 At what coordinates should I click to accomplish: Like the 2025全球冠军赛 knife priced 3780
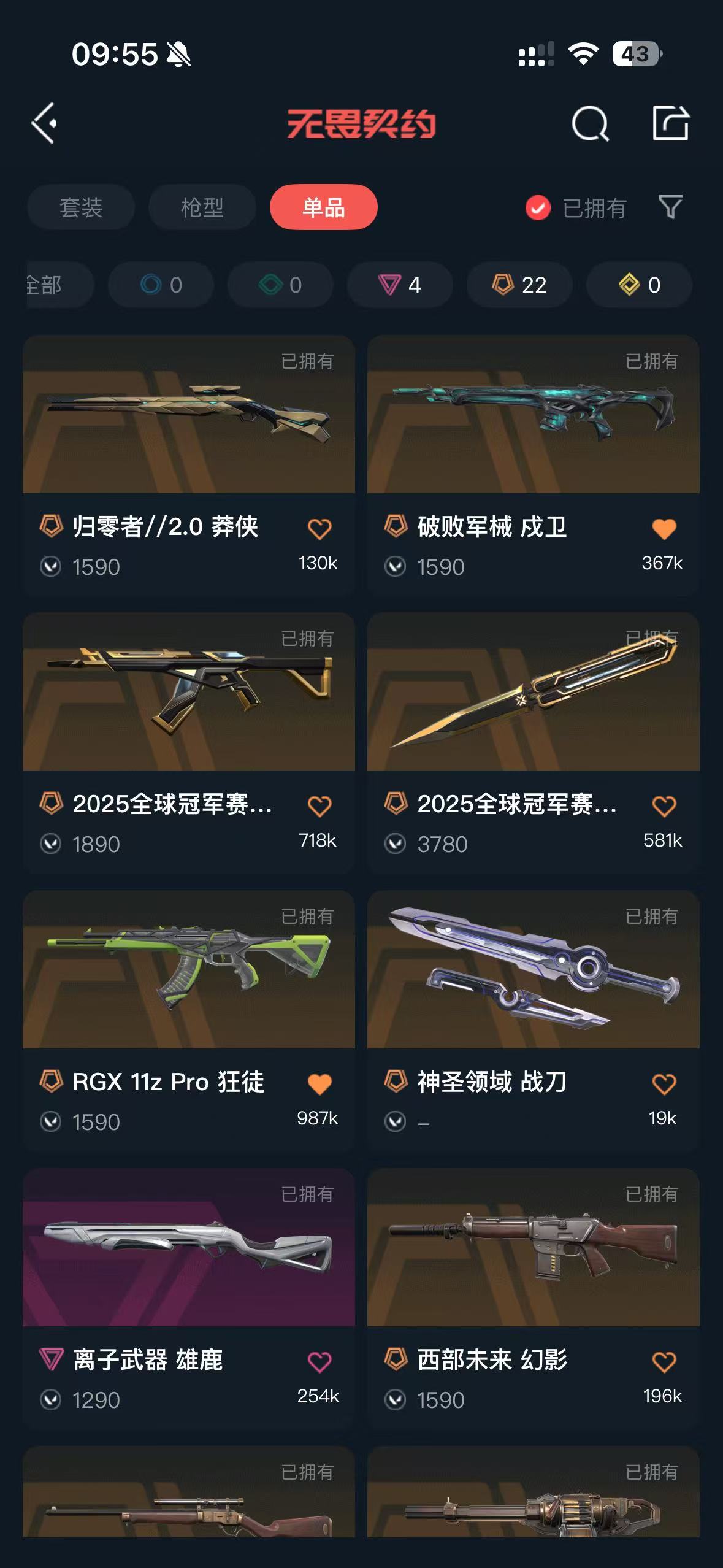pos(664,805)
